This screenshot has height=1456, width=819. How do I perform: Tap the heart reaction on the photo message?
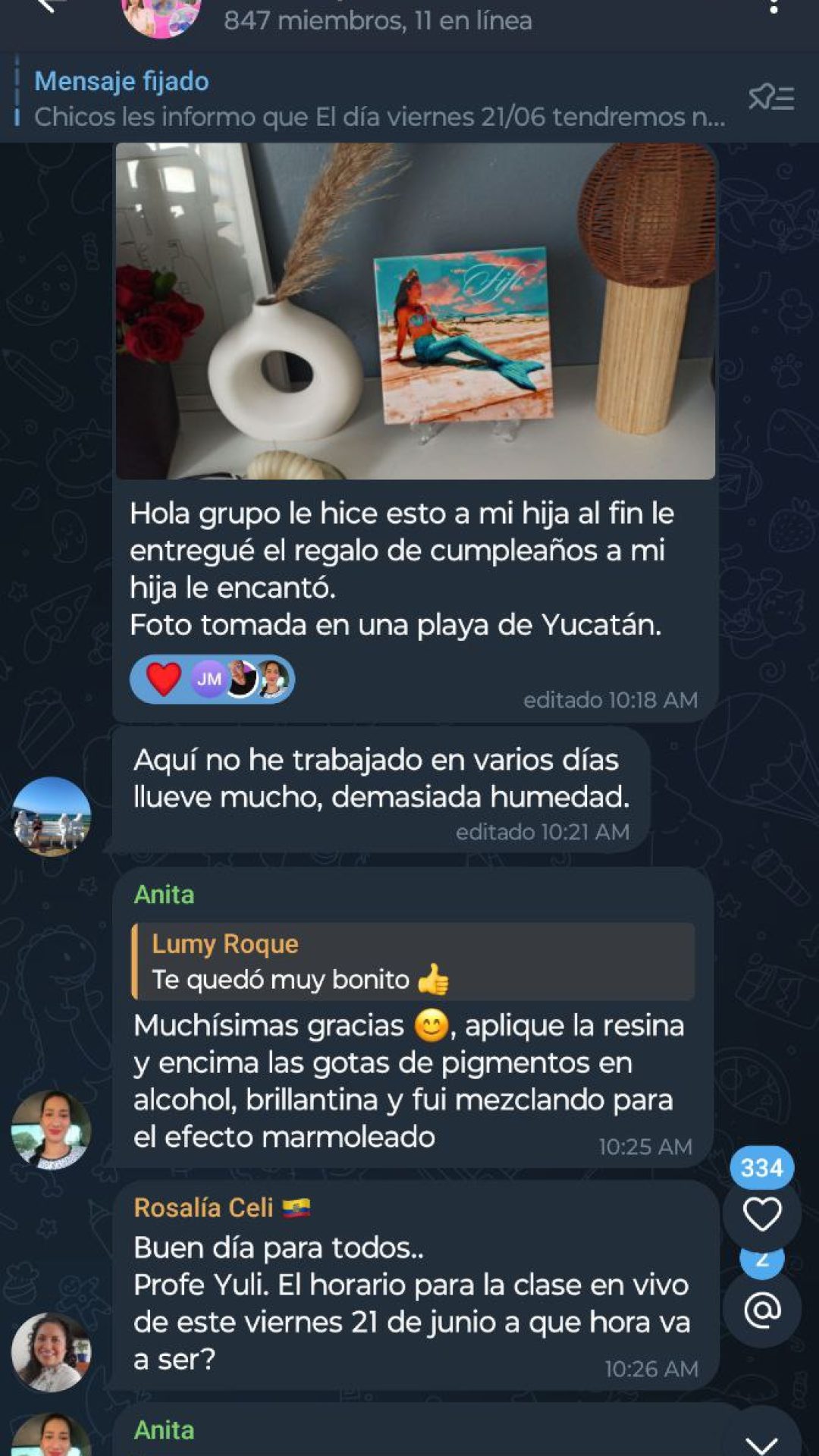pyautogui.click(x=164, y=679)
